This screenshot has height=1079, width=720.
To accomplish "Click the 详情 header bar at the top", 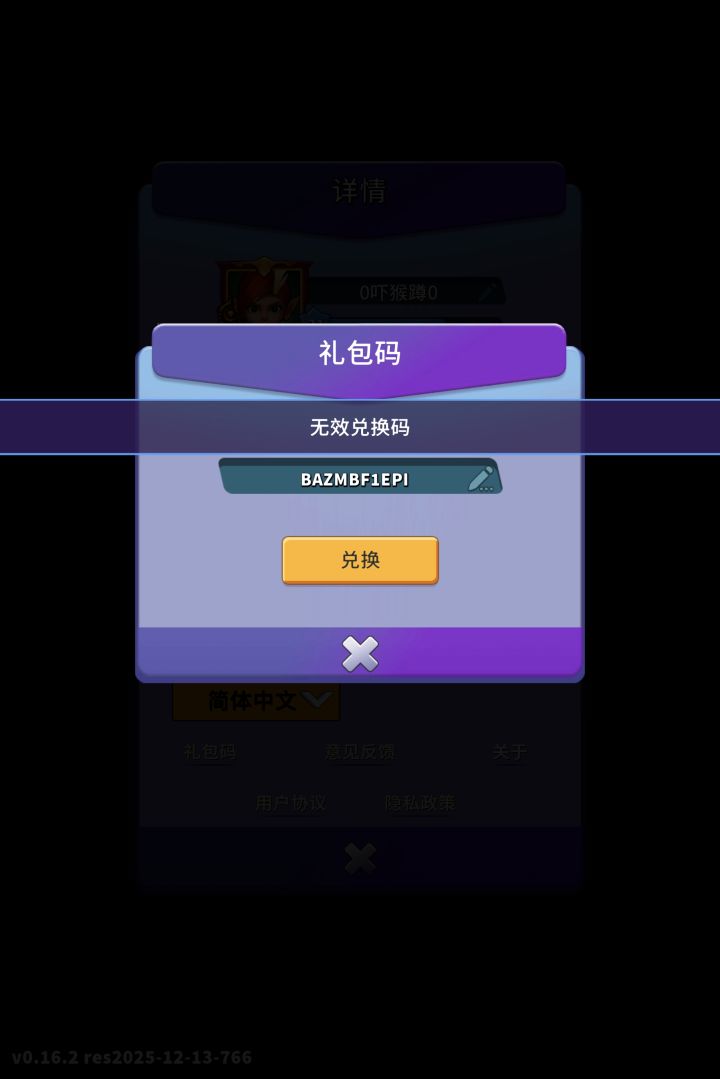I will point(359,192).
